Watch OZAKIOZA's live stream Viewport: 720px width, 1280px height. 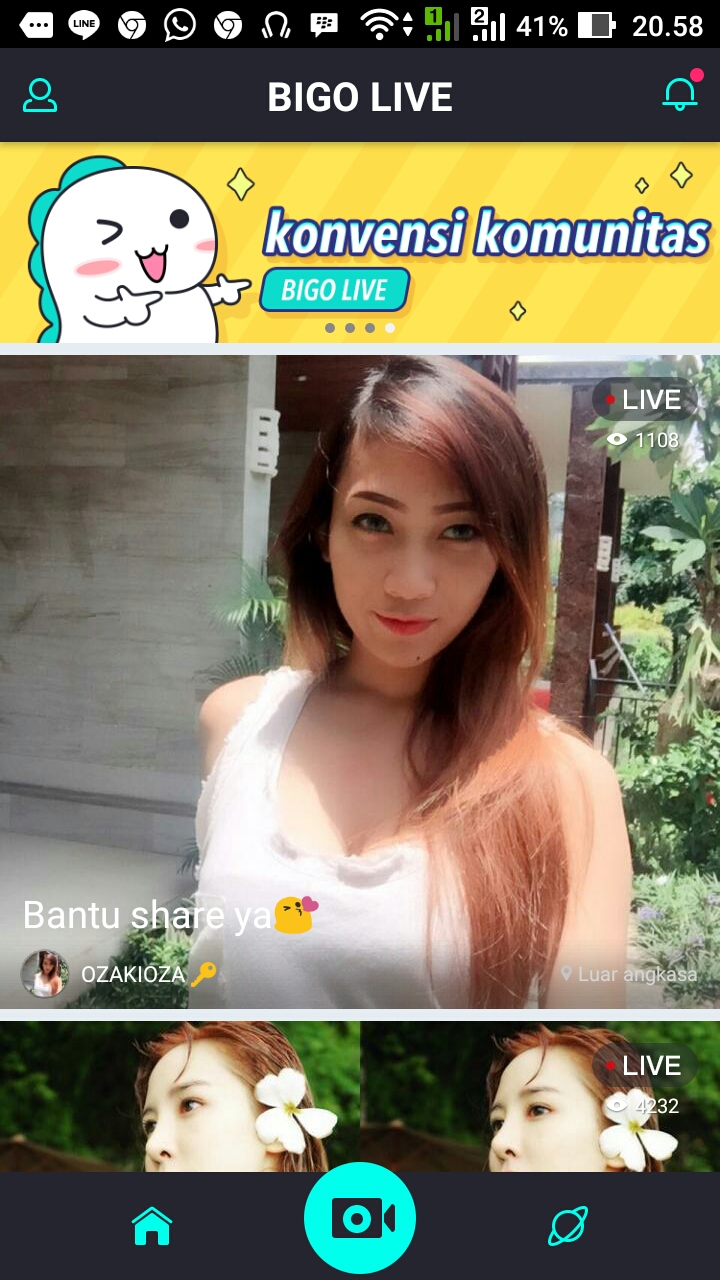[x=360, y=680]
